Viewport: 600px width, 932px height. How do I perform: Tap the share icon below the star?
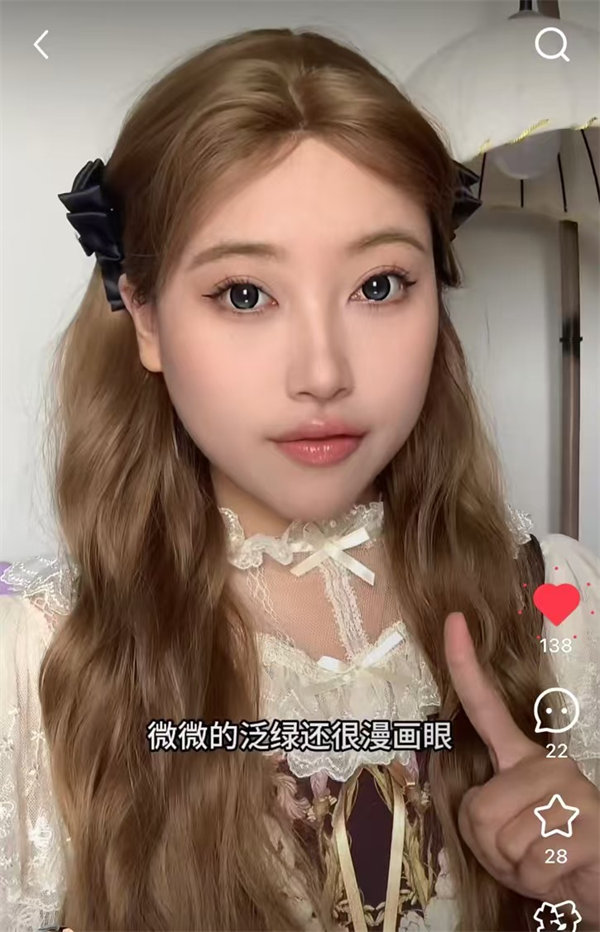pyautogui.click(x=557, y=915)
